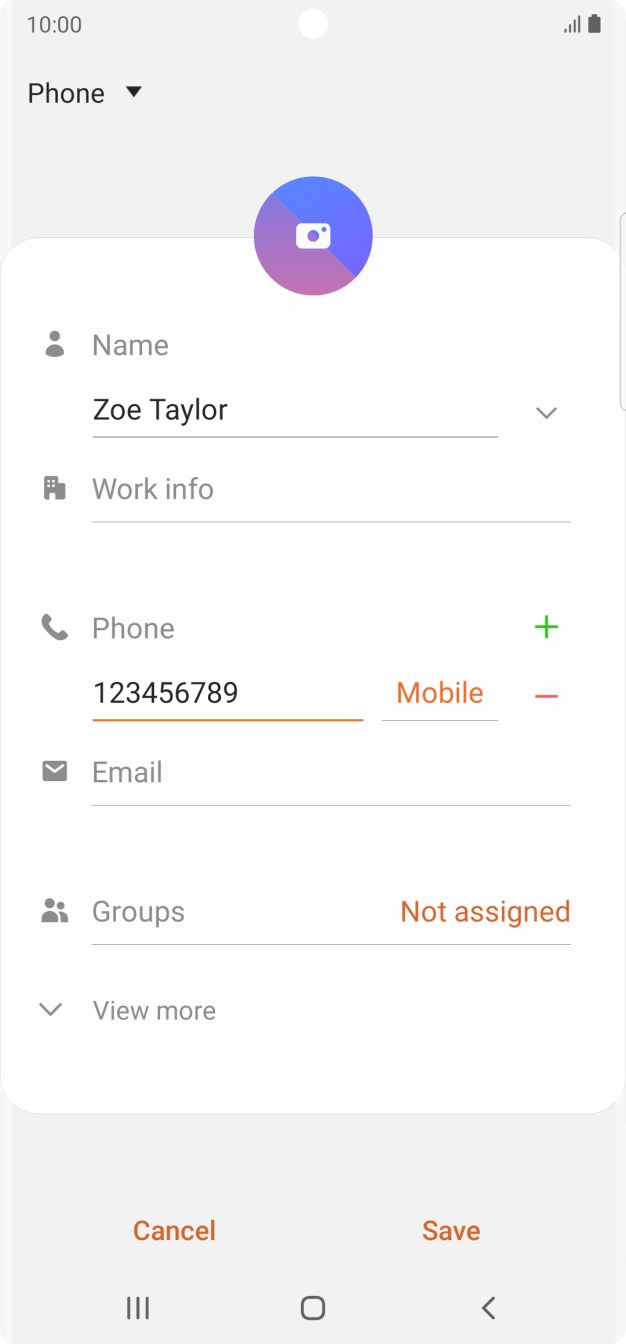Enter Work info

click(330, 490)
